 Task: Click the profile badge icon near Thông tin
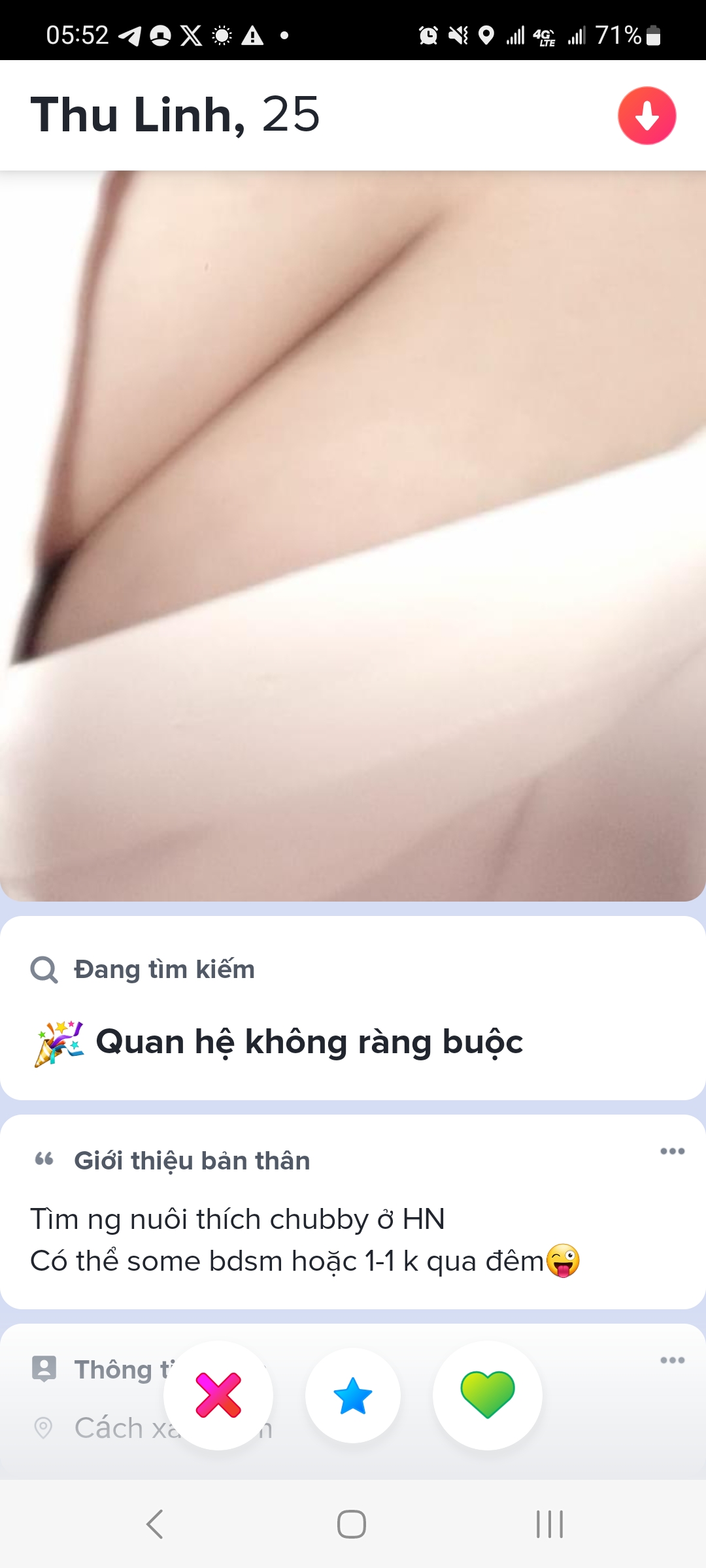44,1369
